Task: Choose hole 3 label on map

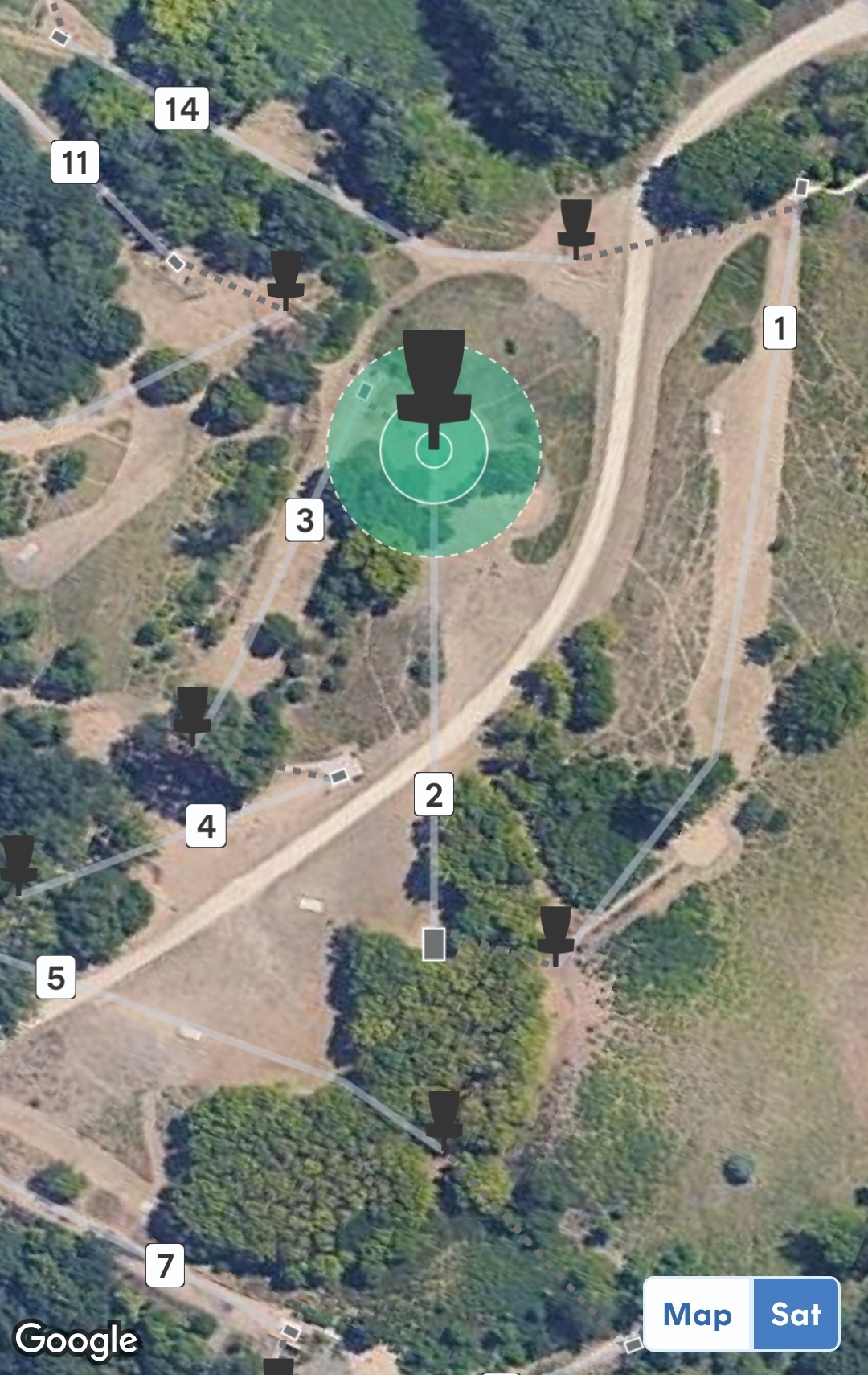Action: point(305,519)
